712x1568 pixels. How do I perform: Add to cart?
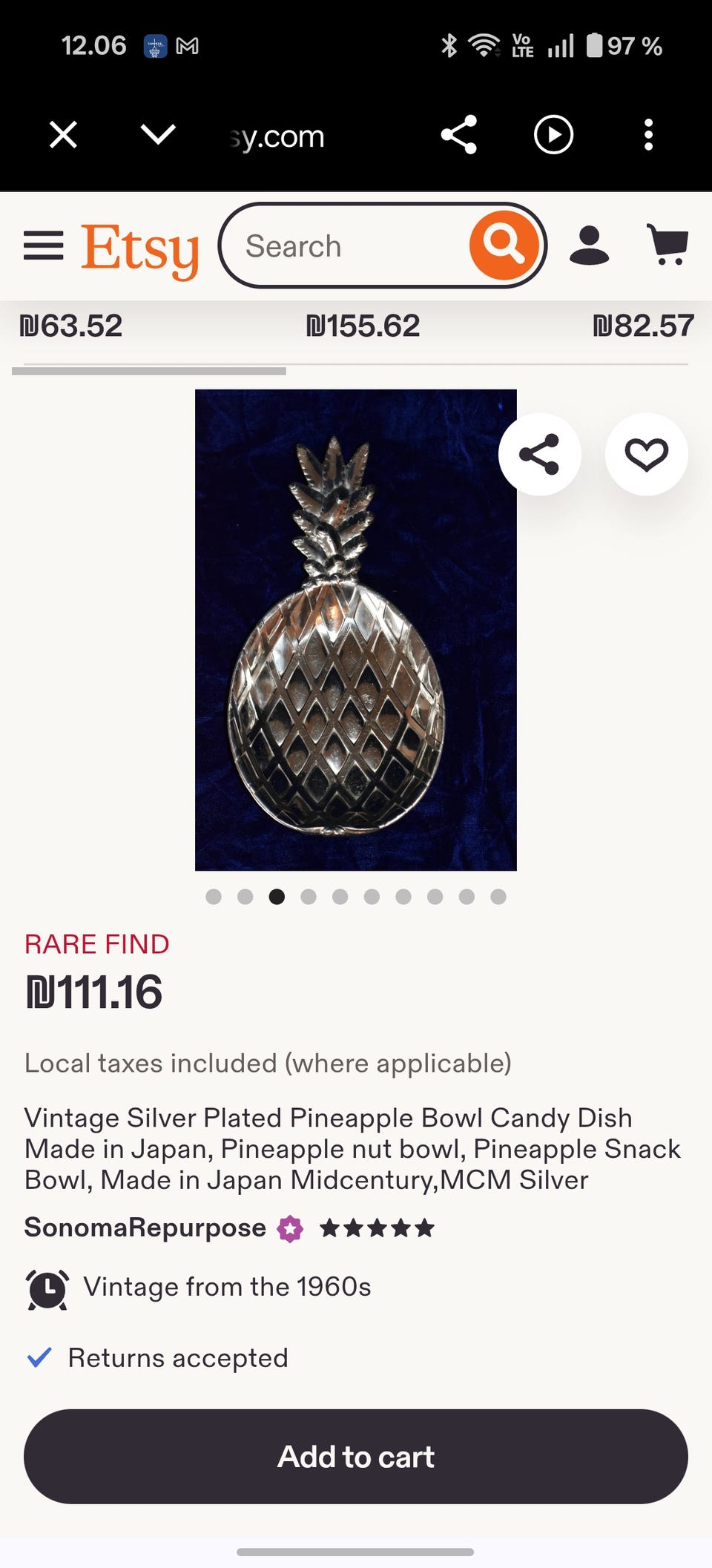tap(356, 1457)
